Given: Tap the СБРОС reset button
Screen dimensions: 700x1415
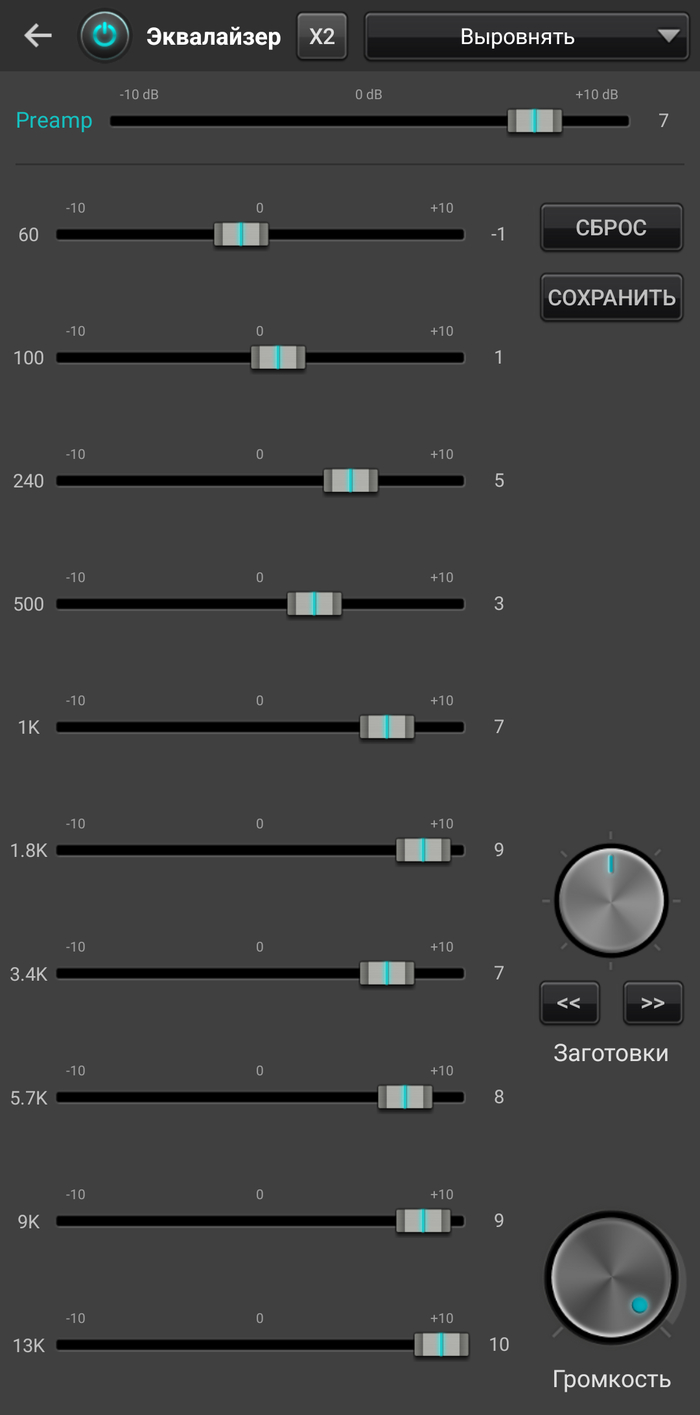Looking at the screenshot, I should (611, 228).
